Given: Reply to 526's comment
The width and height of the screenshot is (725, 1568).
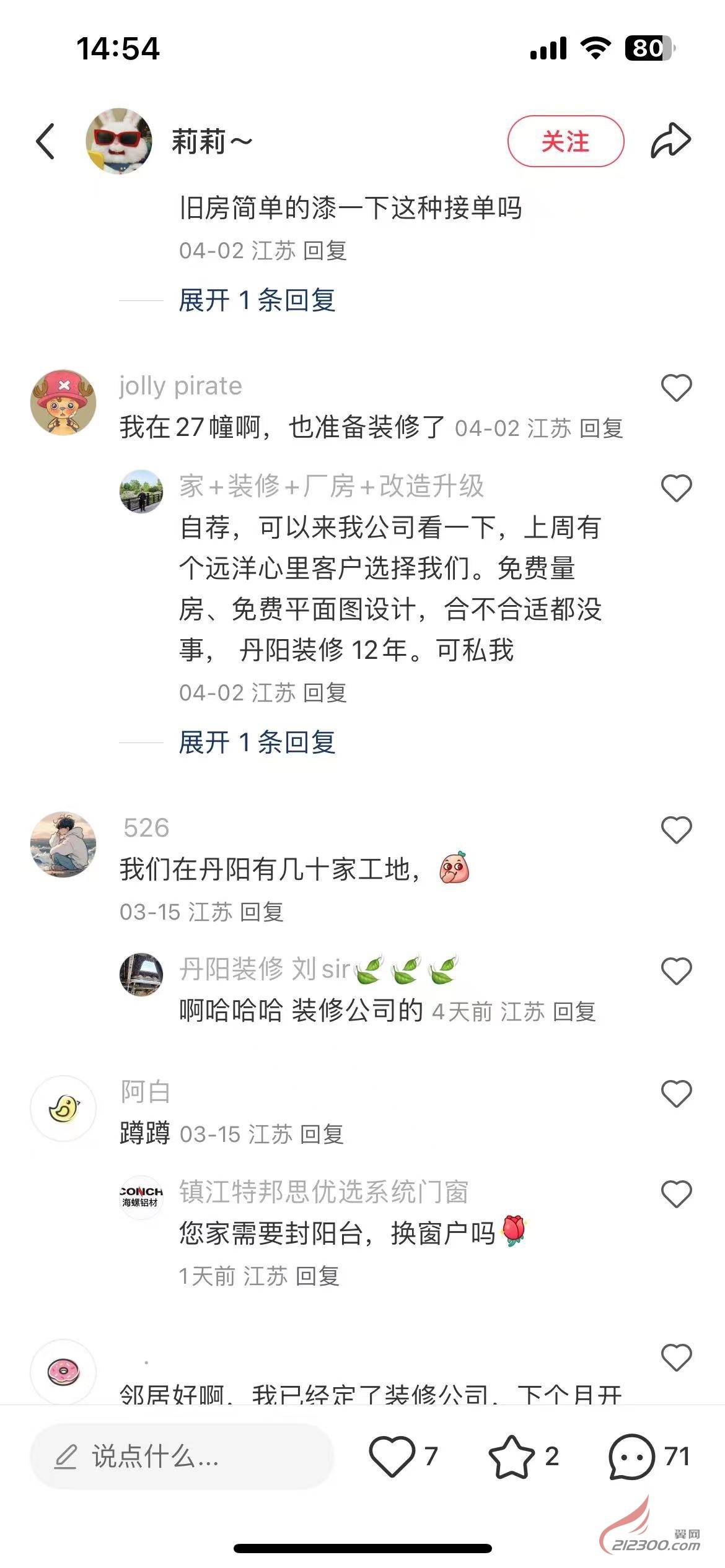Looking at the screenshot, I should click(261, 912).
